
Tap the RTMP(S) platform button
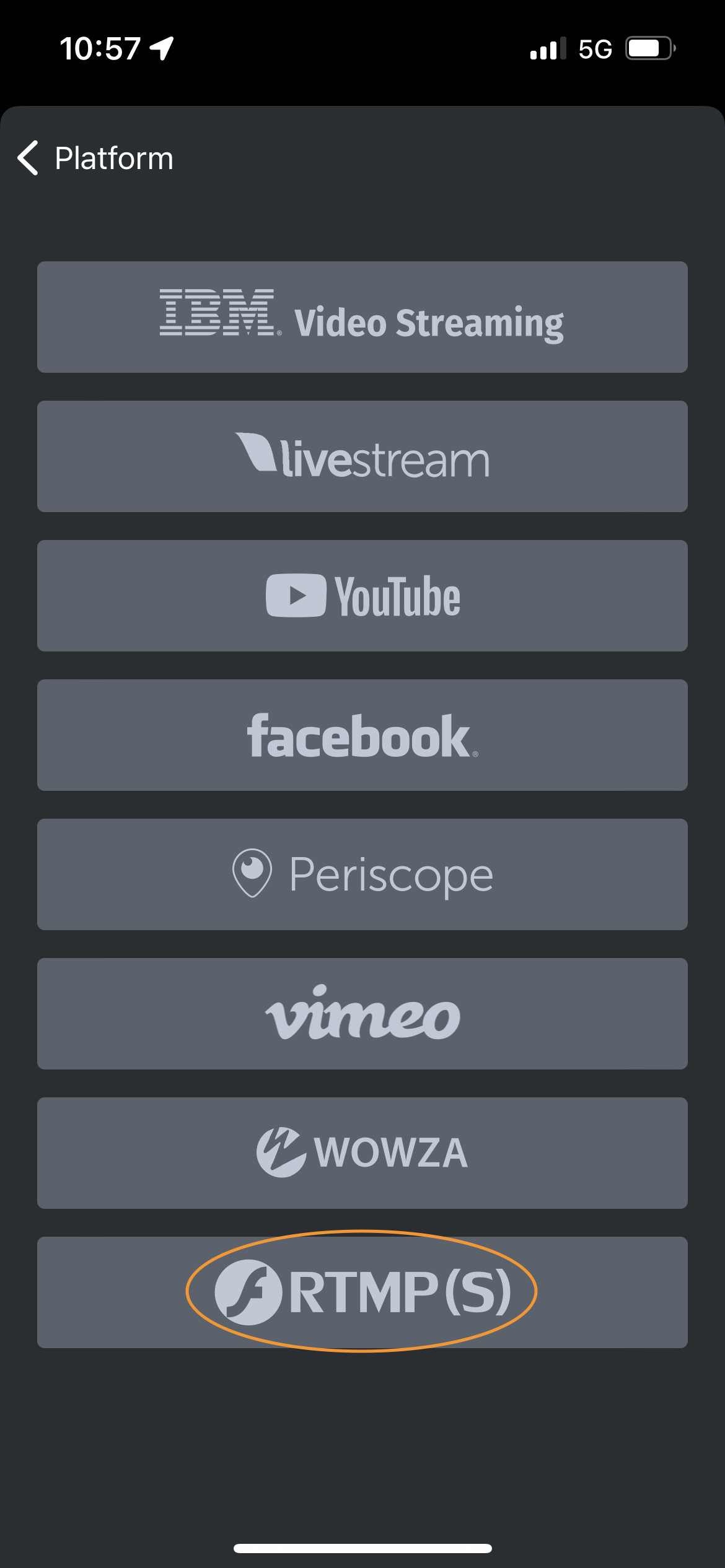[x=362, y=1292]
